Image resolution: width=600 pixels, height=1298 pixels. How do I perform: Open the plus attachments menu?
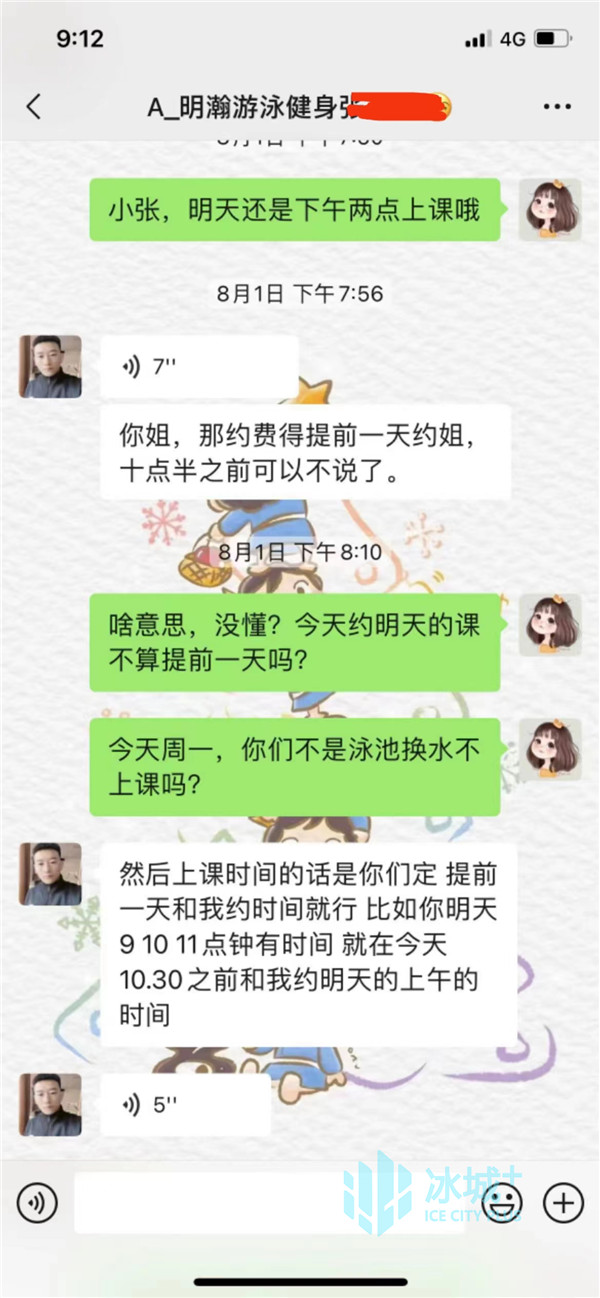(x=562, y=1201)
